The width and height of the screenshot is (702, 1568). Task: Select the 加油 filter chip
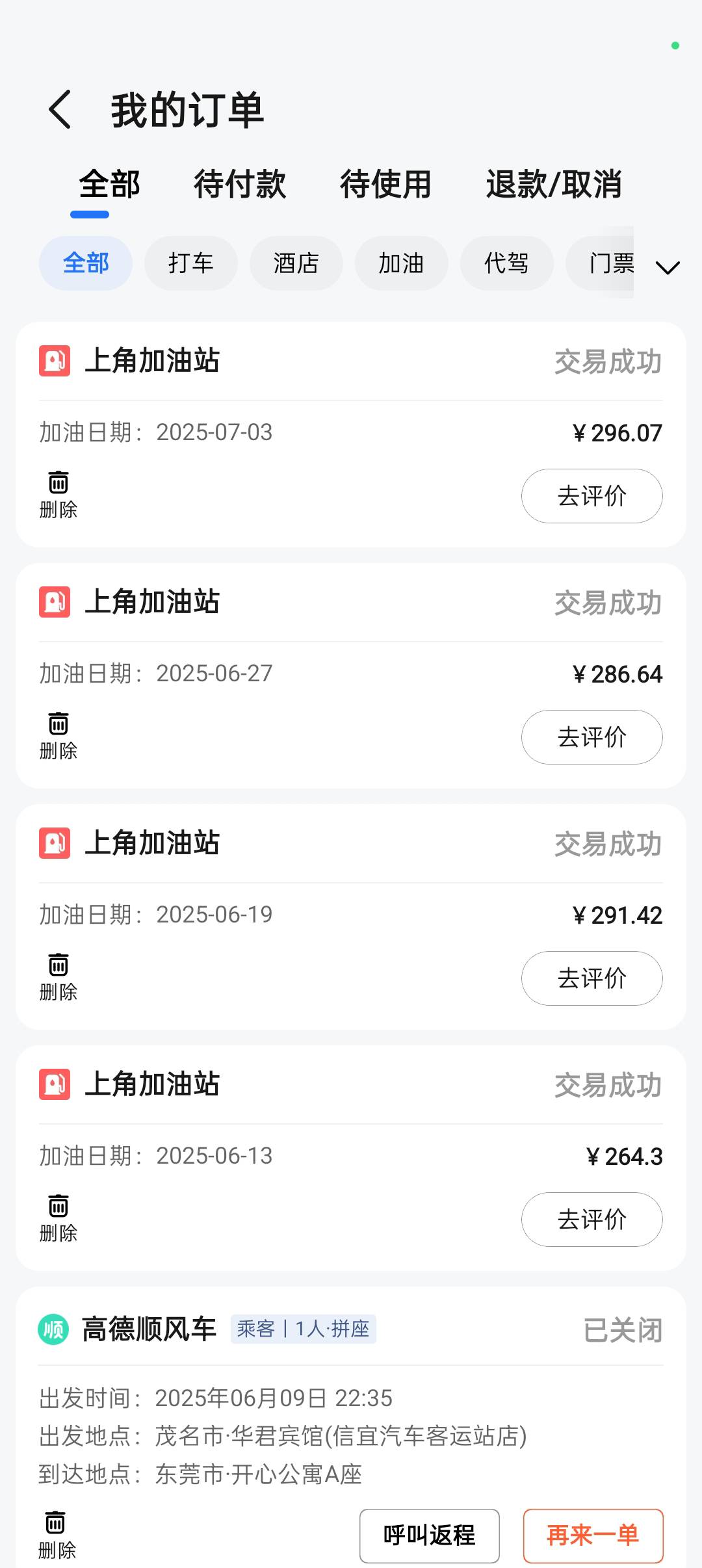[401, 263]
